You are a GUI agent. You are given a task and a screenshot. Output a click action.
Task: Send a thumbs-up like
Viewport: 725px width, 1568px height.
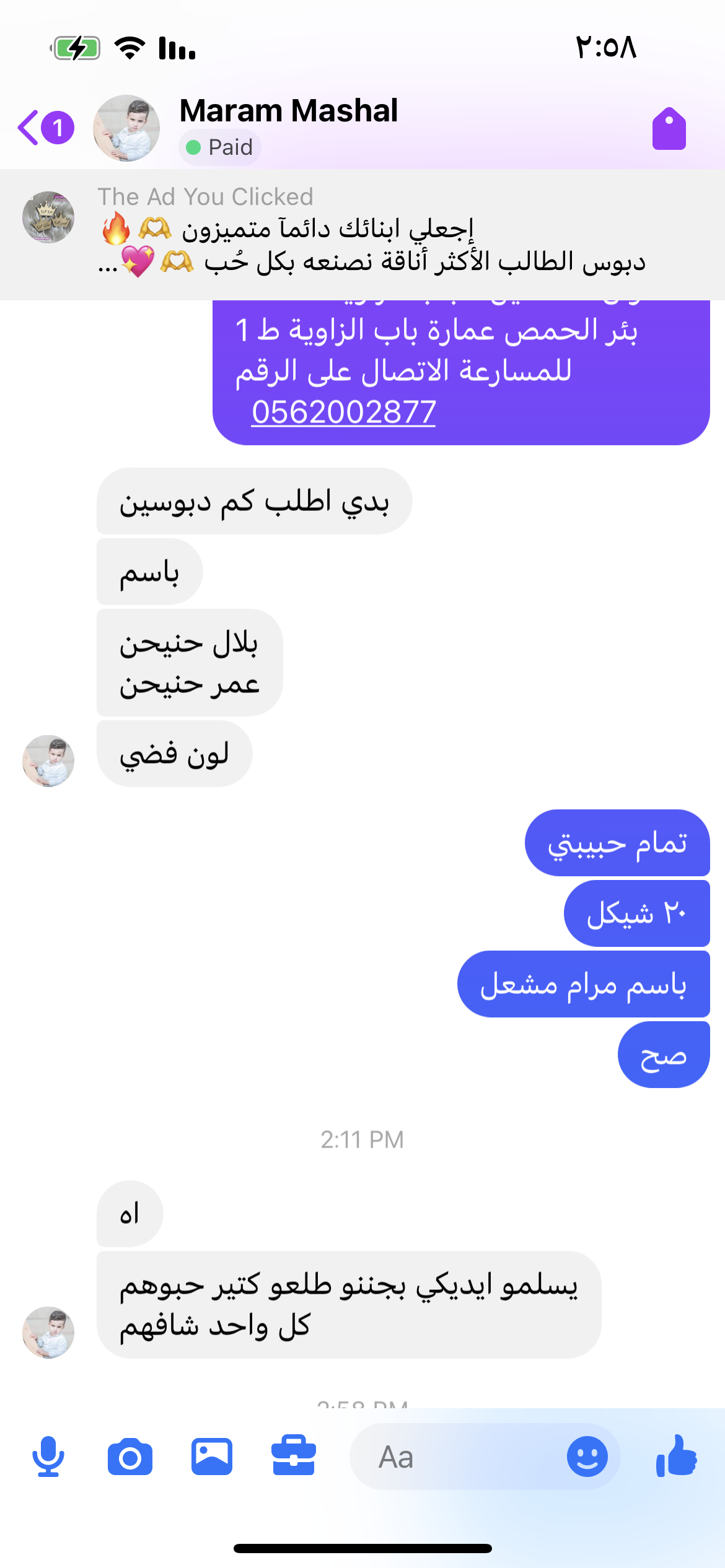click(677, 1457)
